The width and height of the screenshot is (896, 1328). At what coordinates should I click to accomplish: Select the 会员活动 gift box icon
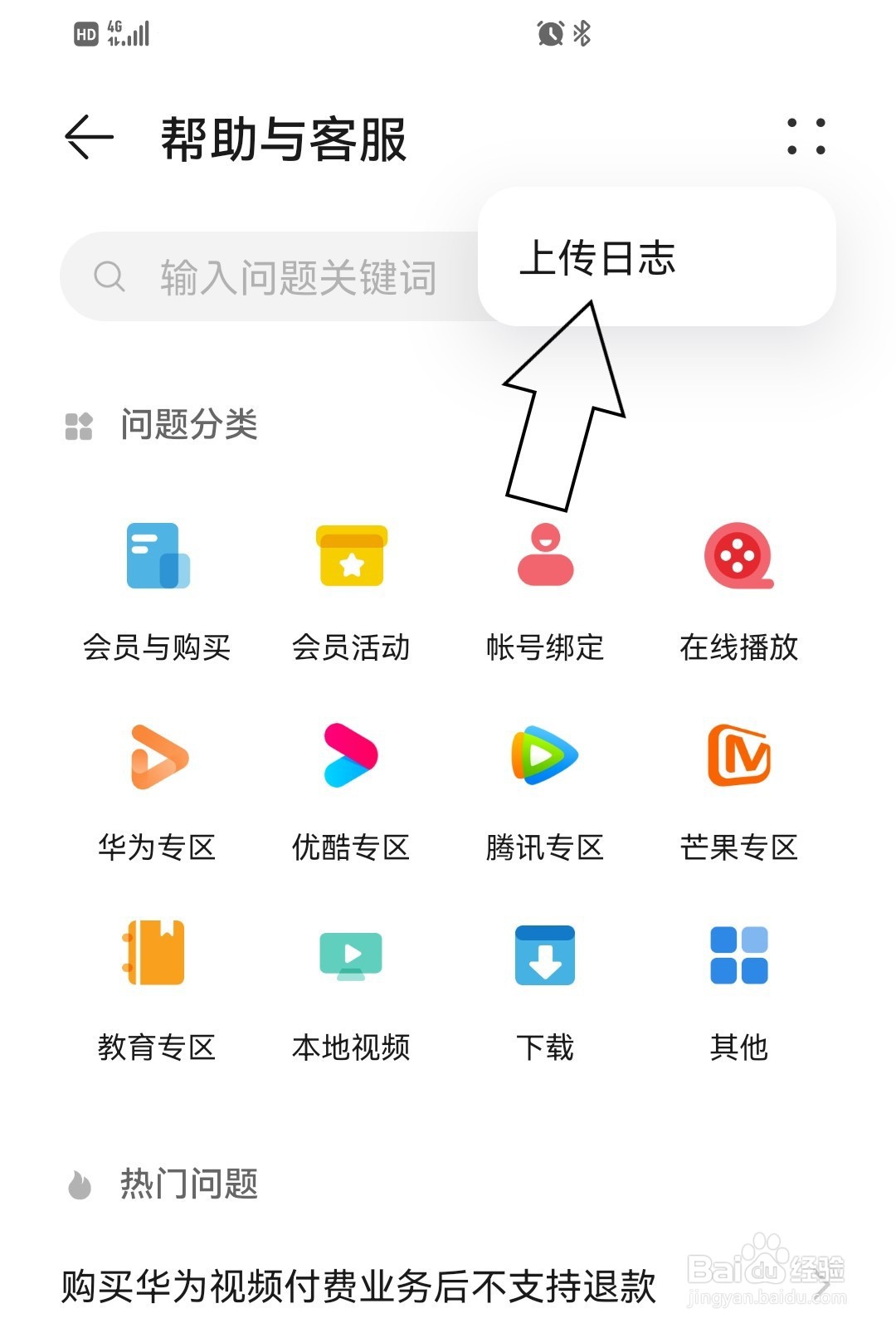351,558
